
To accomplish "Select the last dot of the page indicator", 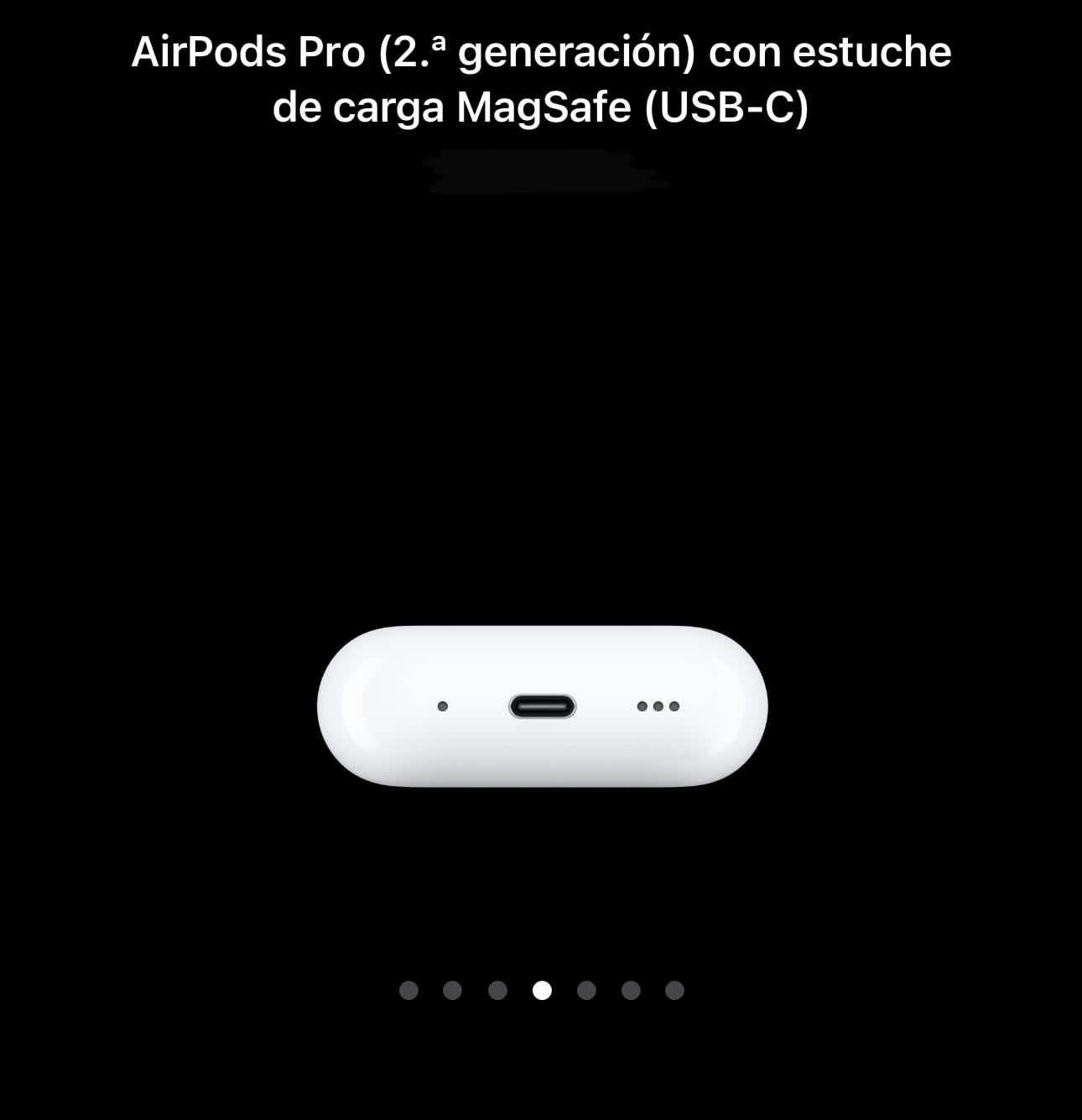I will [x=674, y=991].
